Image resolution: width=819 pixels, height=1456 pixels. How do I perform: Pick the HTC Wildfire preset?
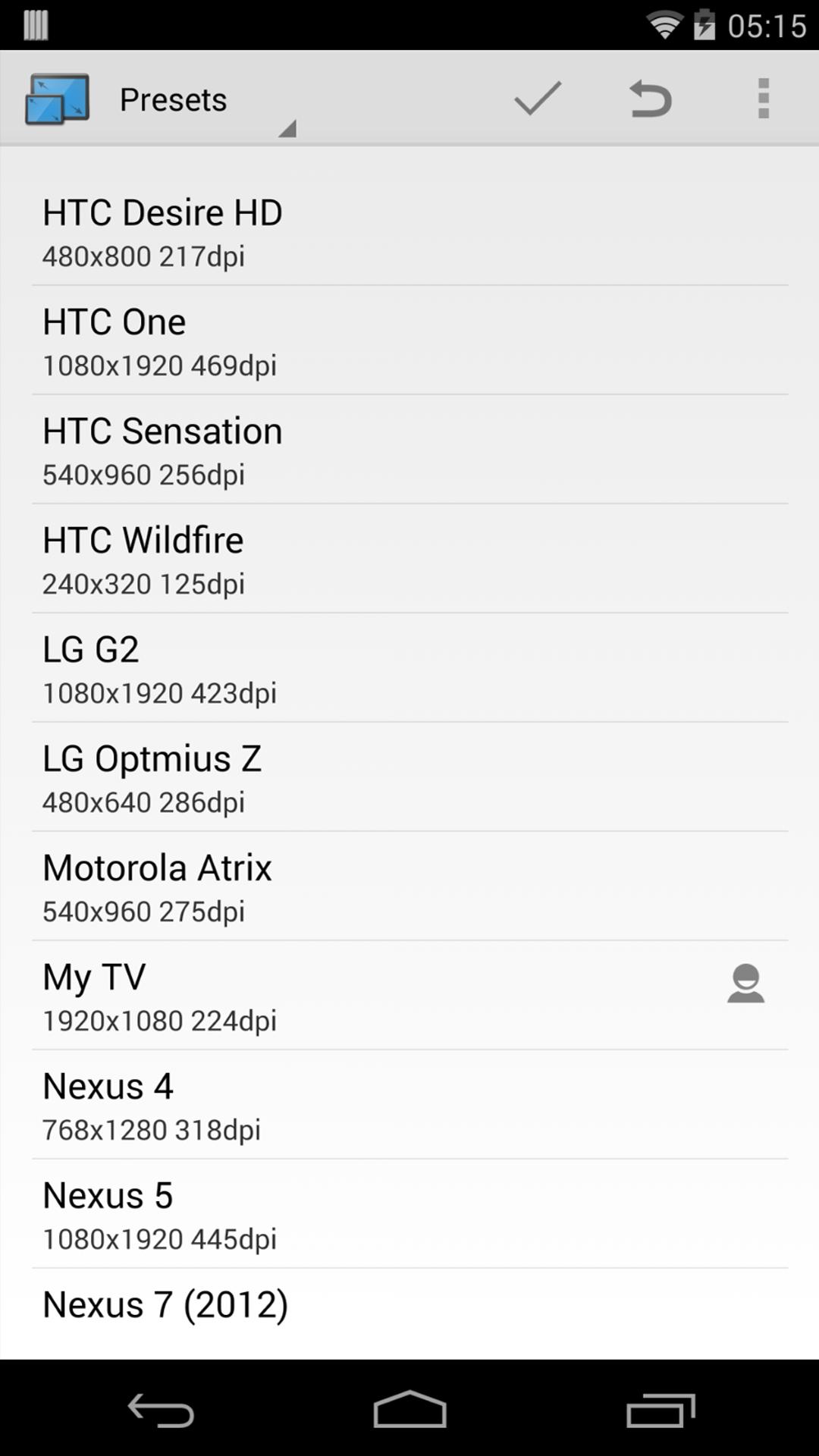(409, 559)
